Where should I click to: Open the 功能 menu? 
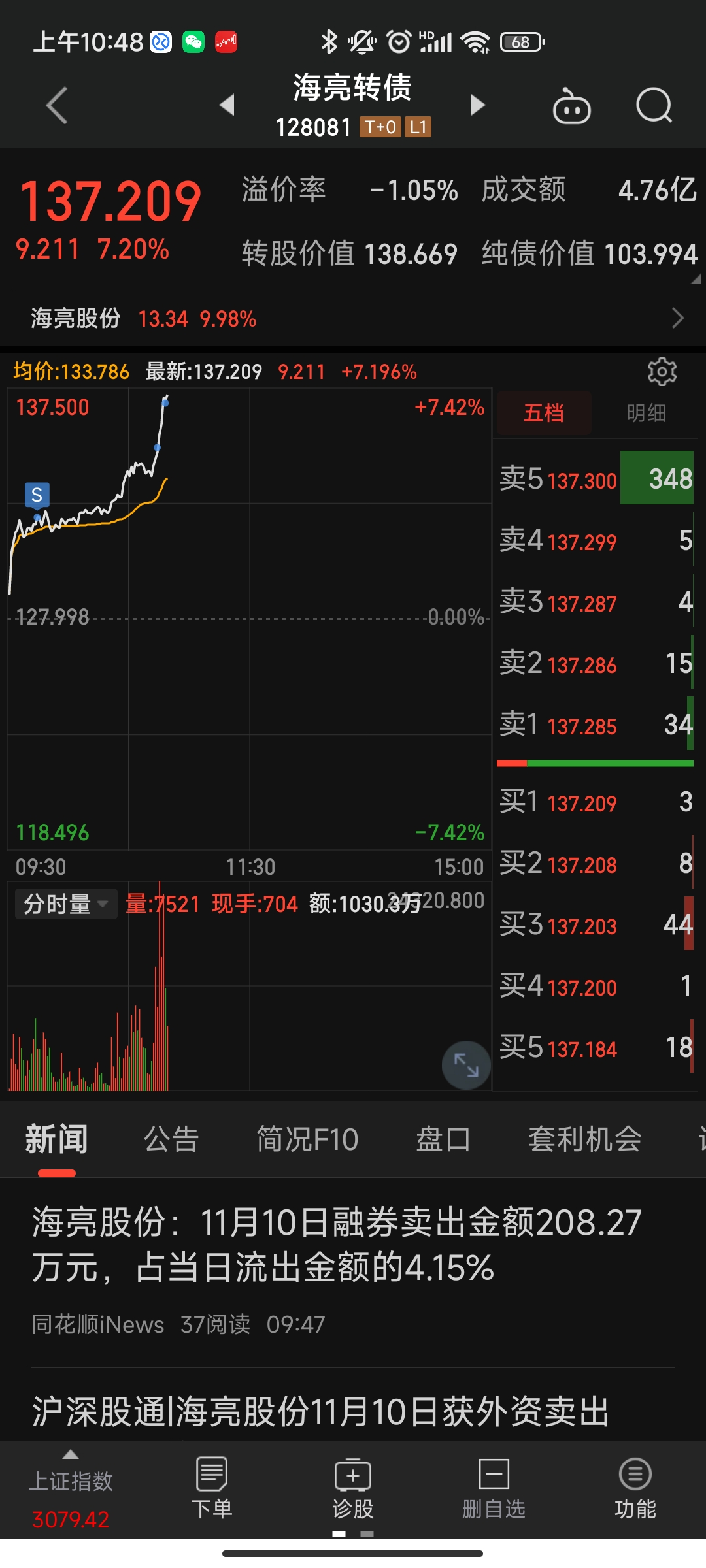tap(635, 1490)
